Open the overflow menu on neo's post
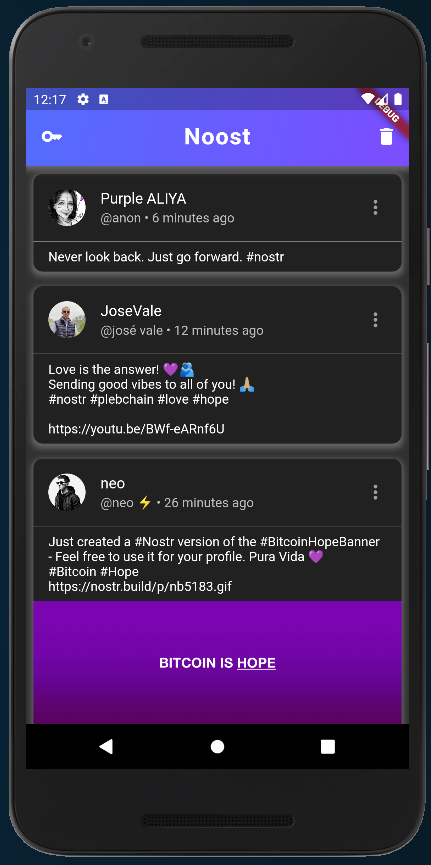431x865 pixels. pos(375,492)
